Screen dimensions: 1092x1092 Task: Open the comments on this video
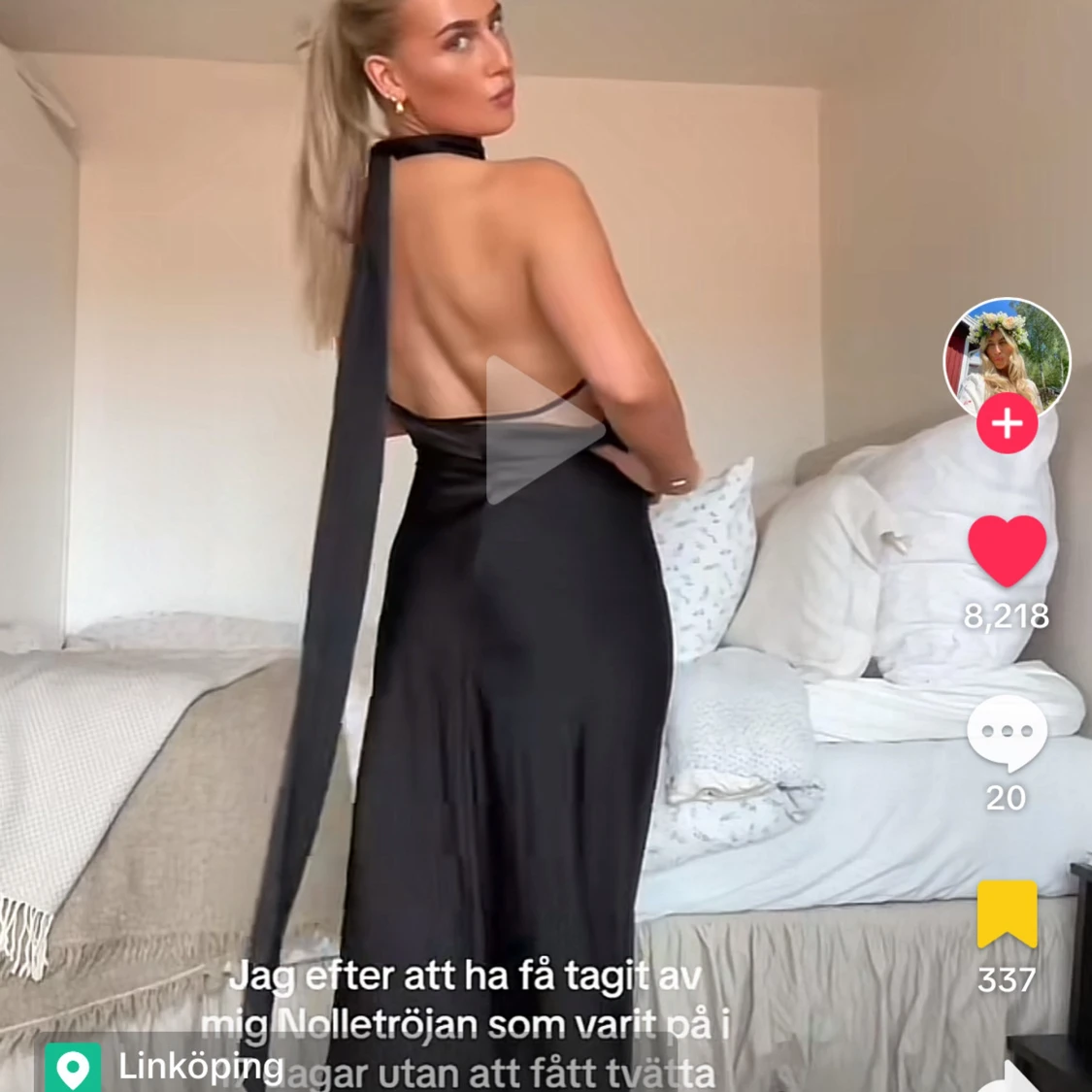click(x=1007, y=732)
